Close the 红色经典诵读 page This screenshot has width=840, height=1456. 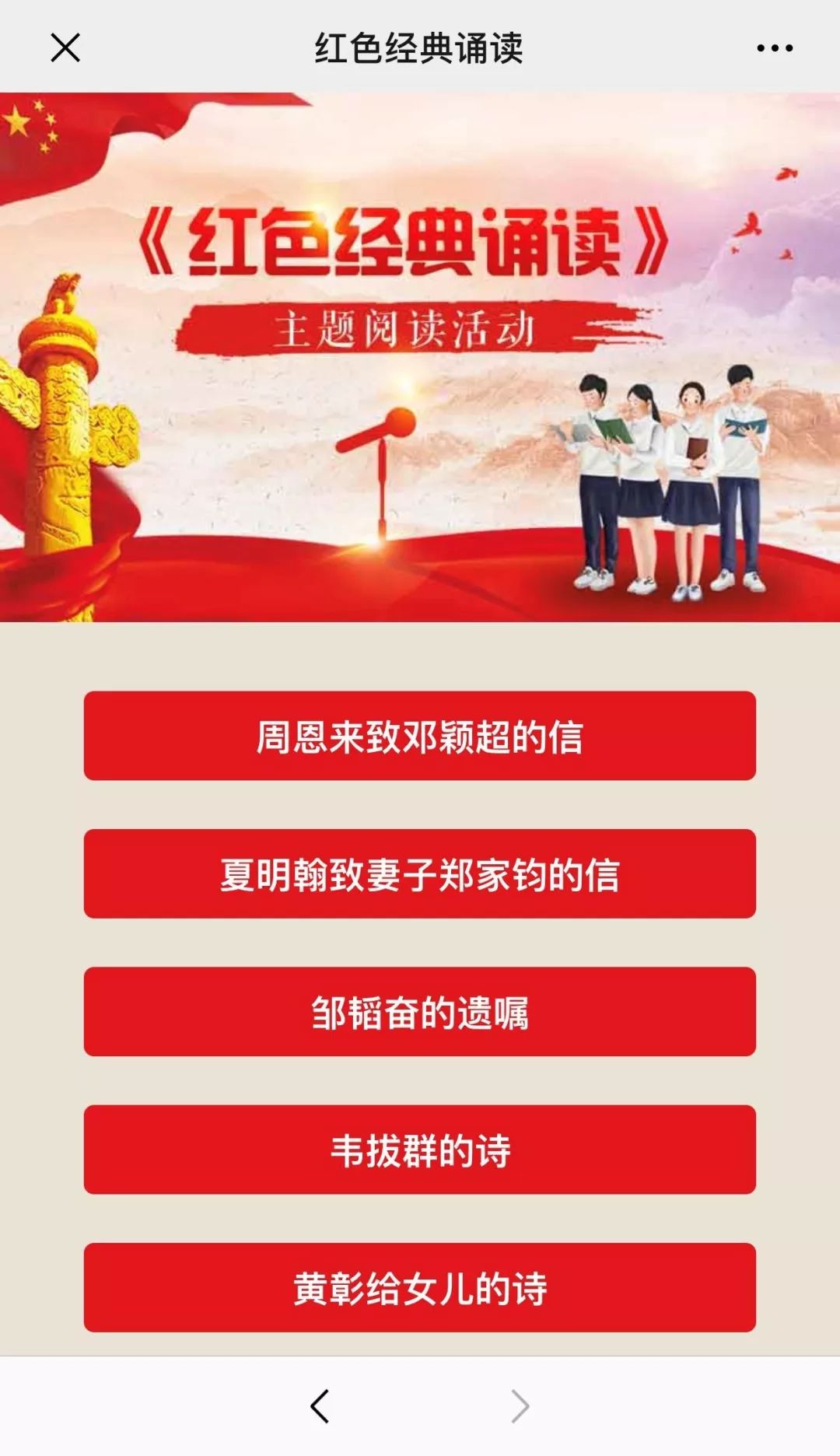click(x=65, y=47)
